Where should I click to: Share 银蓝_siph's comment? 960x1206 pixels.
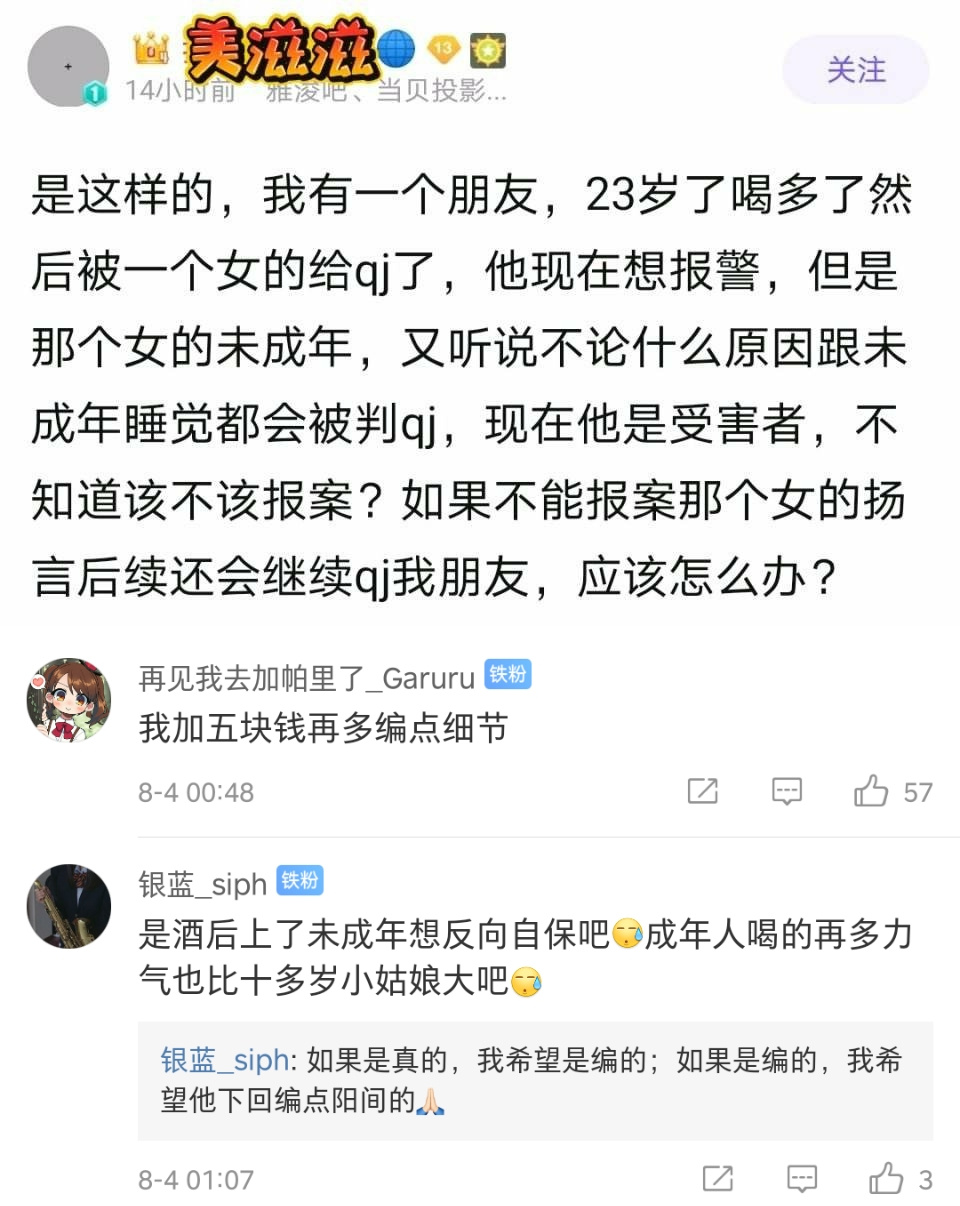pos(717,1179)
